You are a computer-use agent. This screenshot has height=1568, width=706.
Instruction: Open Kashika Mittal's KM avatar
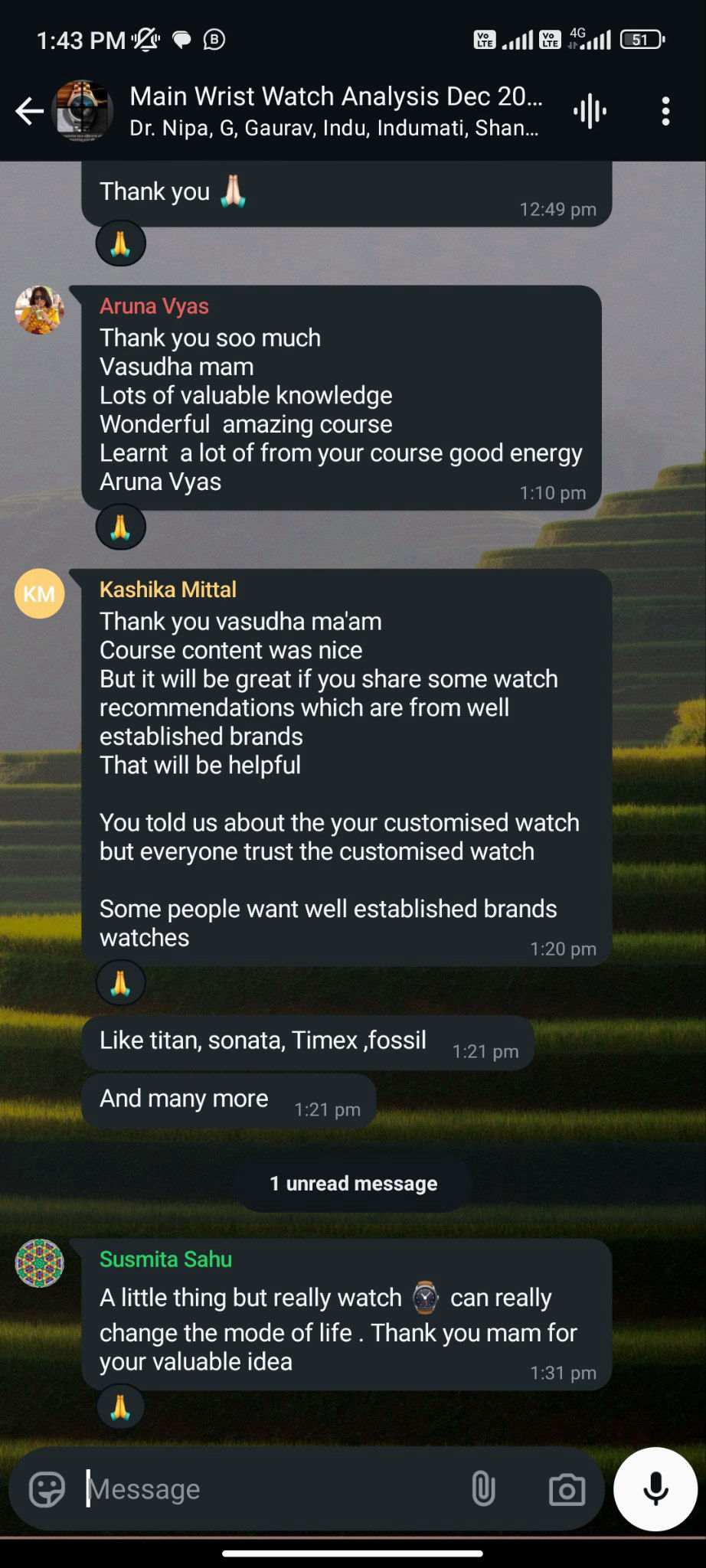click(x=40, y=593)
